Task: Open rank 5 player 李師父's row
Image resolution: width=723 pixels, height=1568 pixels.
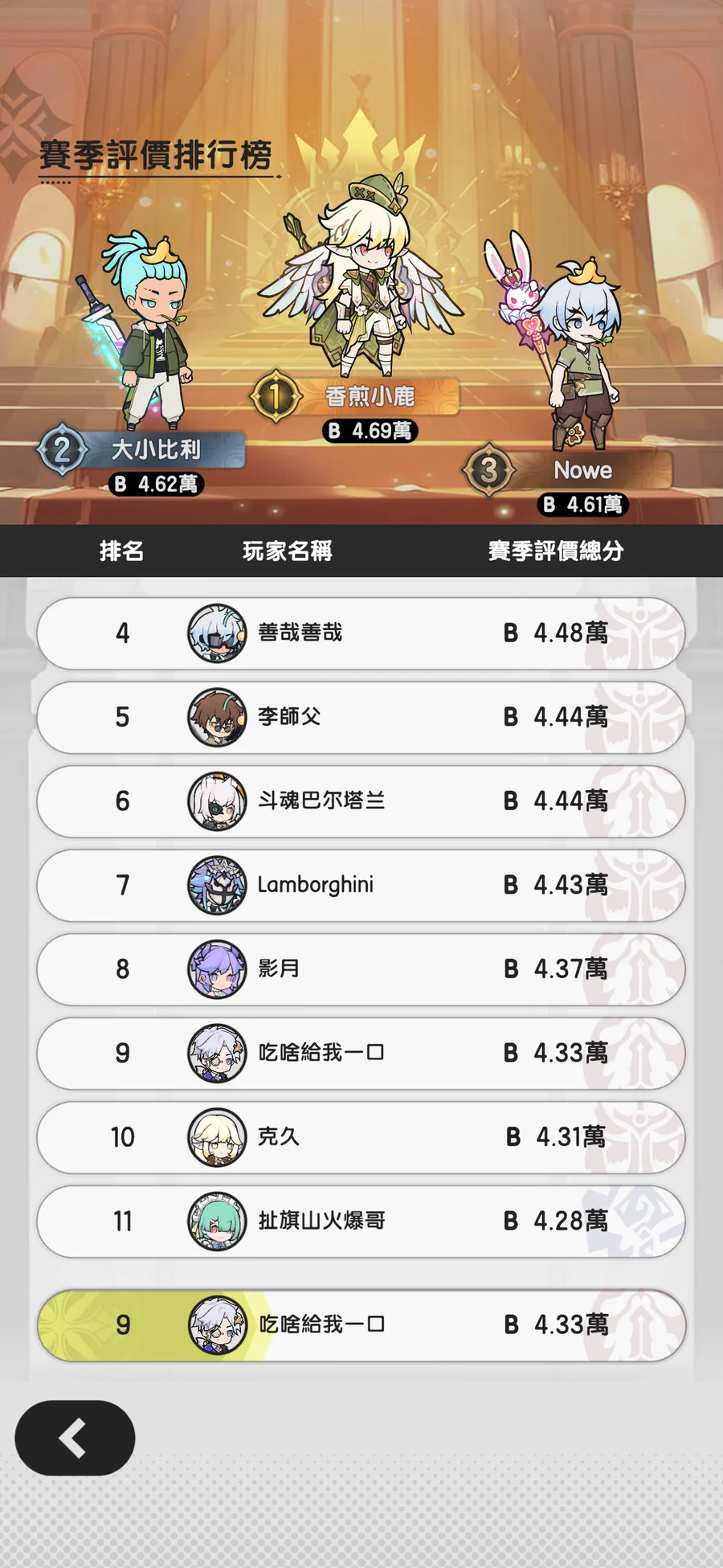Action: coord(361,717)
